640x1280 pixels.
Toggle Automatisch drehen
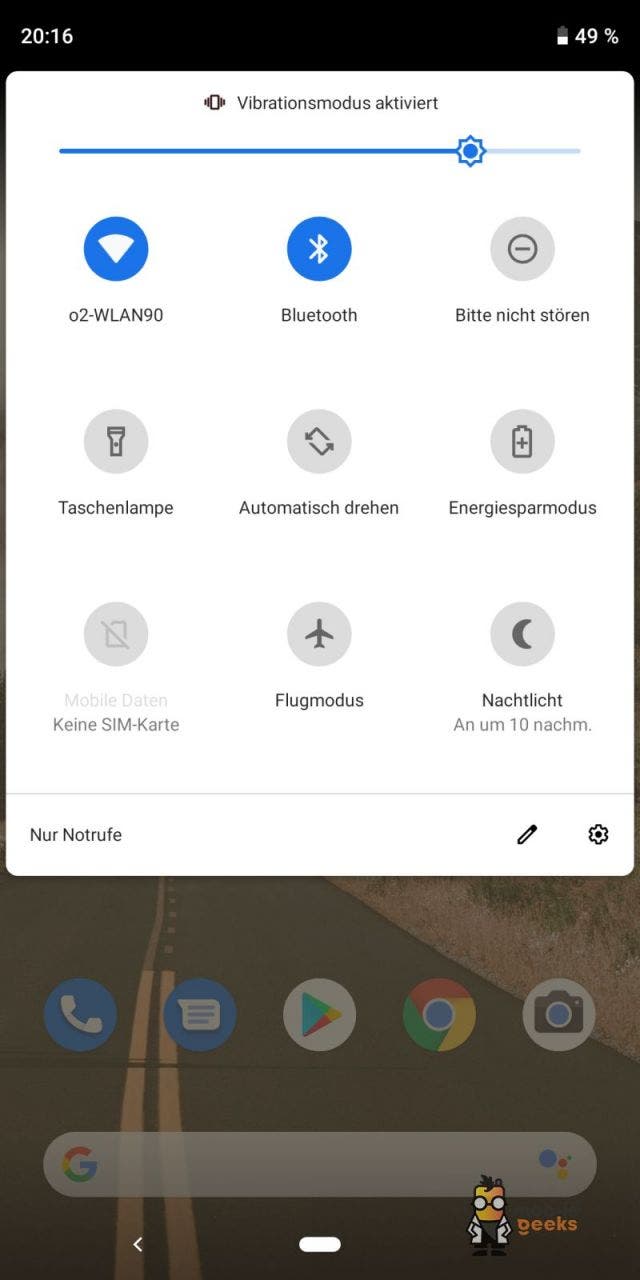(319, 441)
